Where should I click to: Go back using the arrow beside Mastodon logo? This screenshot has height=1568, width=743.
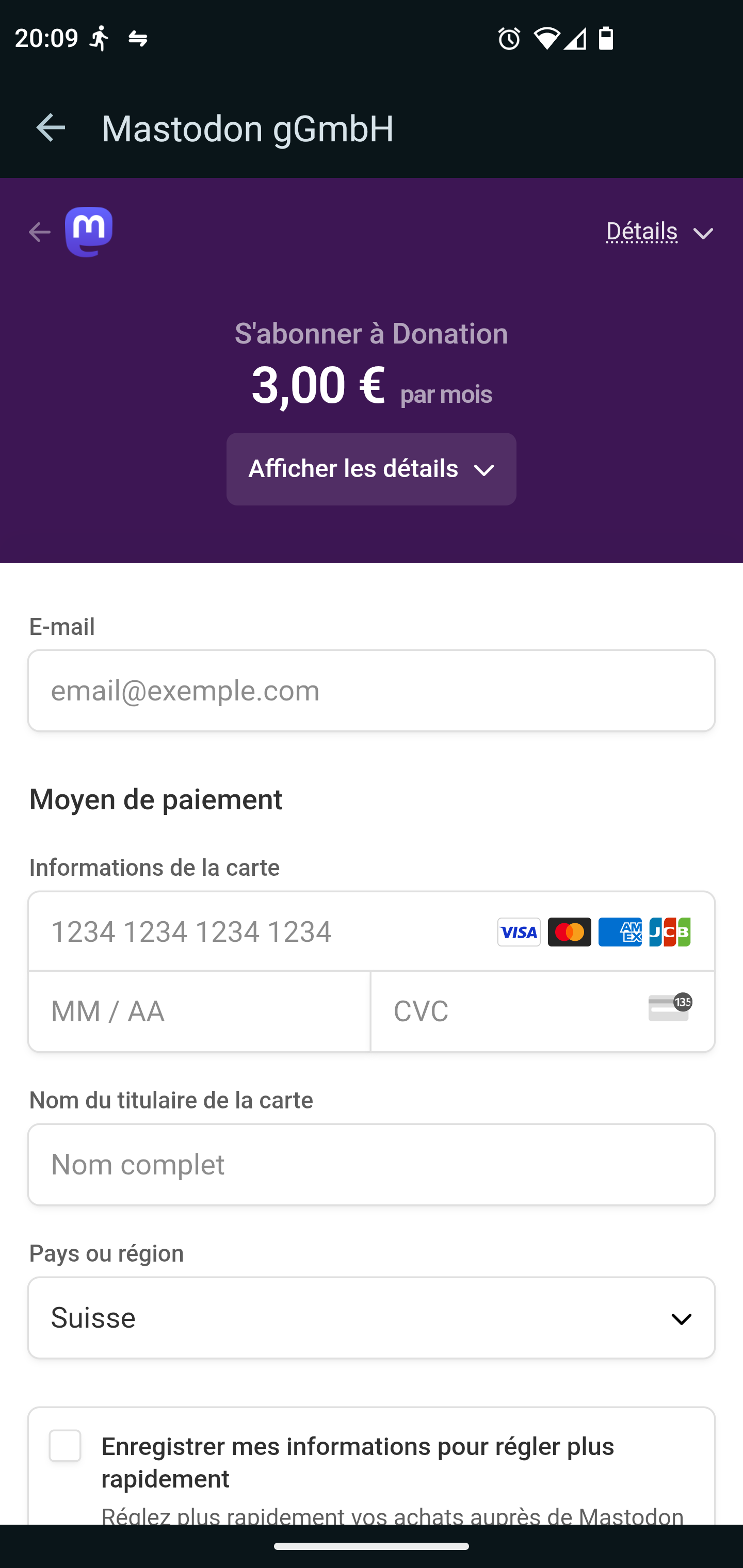40,233
